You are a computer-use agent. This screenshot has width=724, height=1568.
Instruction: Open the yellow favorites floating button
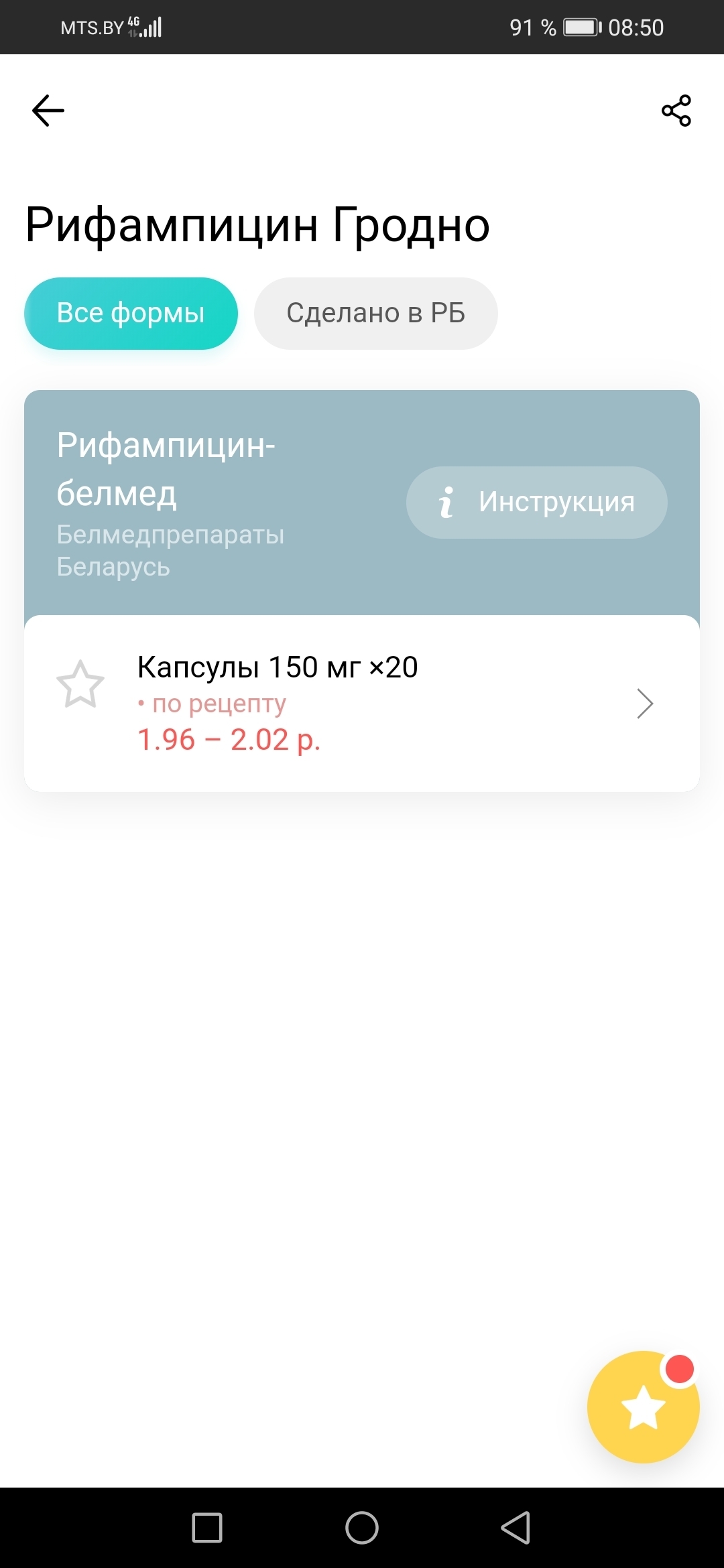pos(643,1407)
